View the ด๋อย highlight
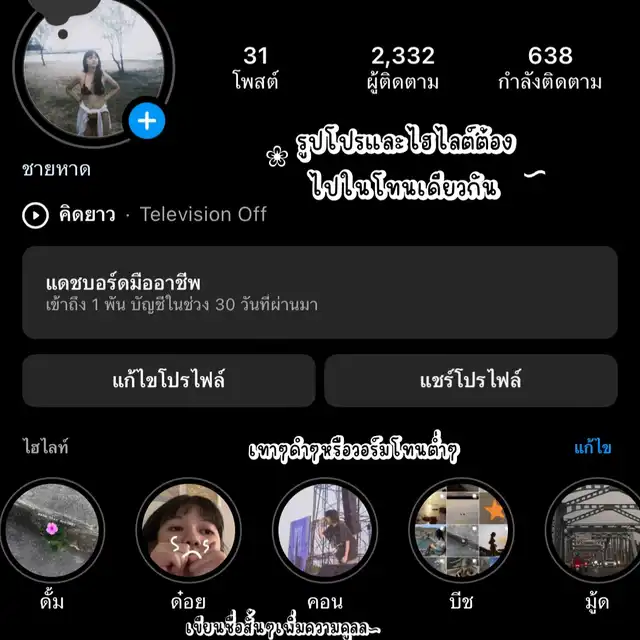Image resolution: width=640 pixels, height=640 pixels. click(x=189, y=528)
